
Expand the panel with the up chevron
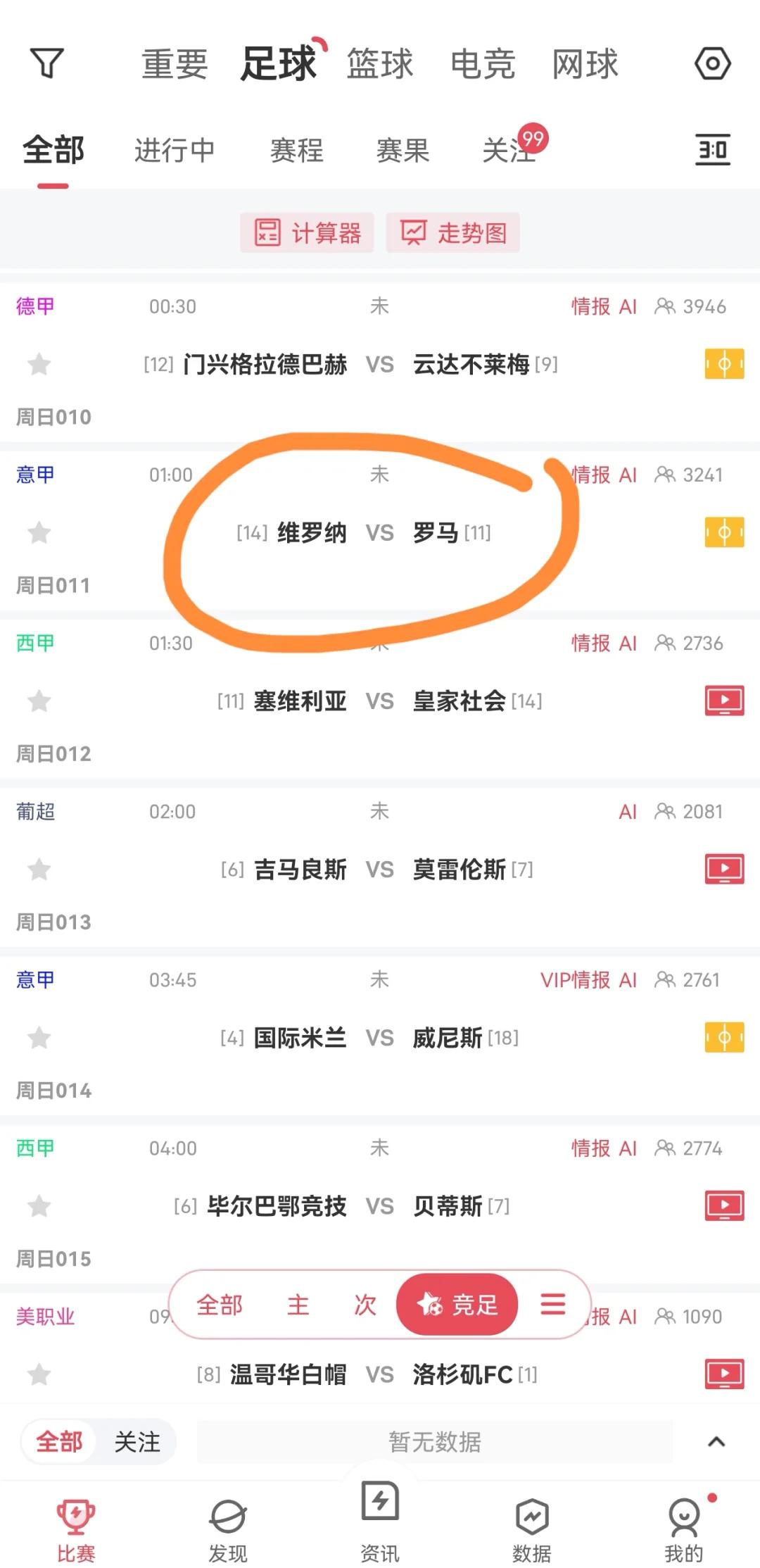coord(716,1442)
